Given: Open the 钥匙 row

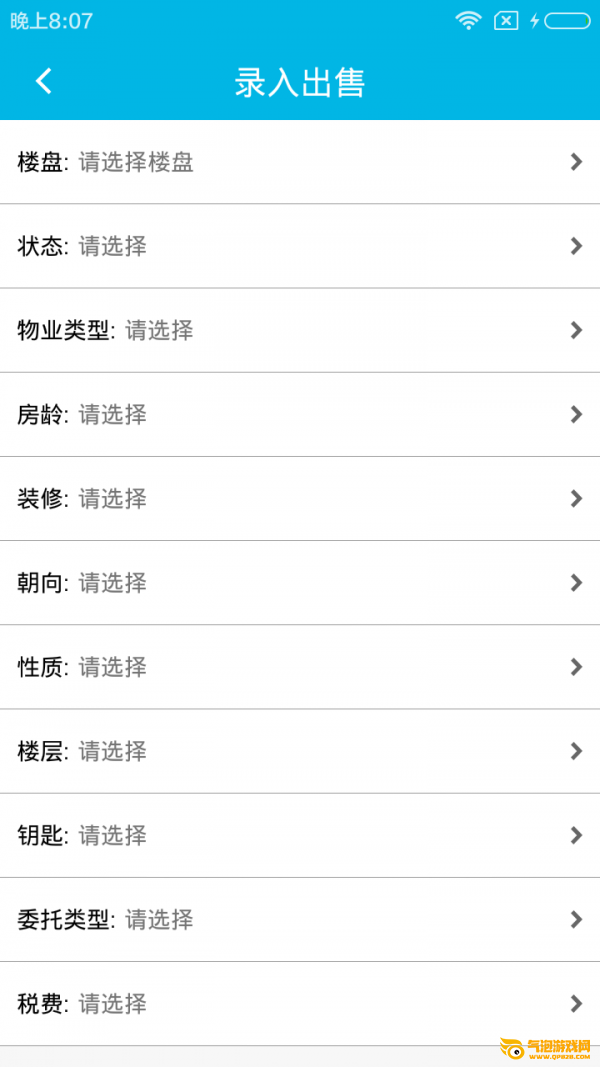Looking at the screenshot, I should (x=300, y=835).
